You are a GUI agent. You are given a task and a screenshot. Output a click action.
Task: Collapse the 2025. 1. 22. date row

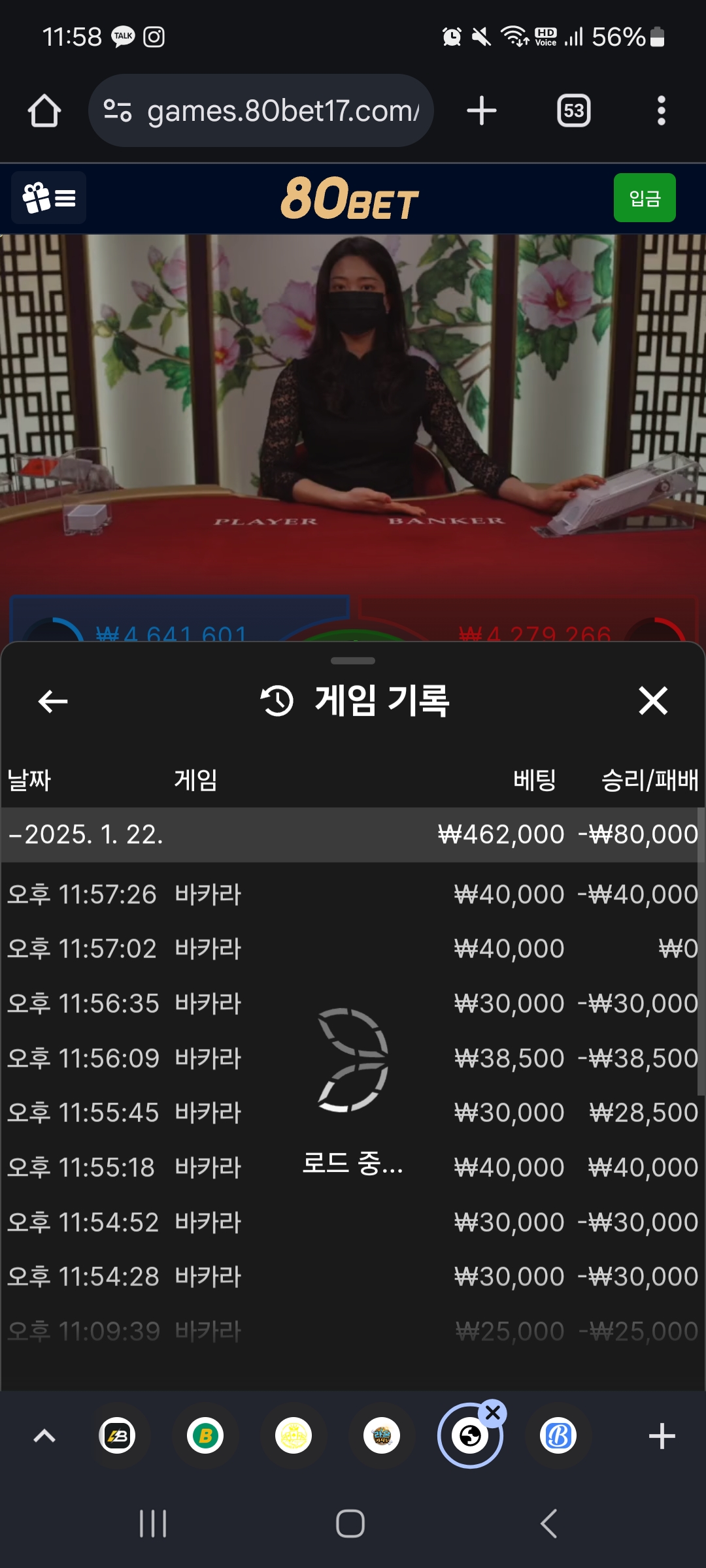pos(85,834)
